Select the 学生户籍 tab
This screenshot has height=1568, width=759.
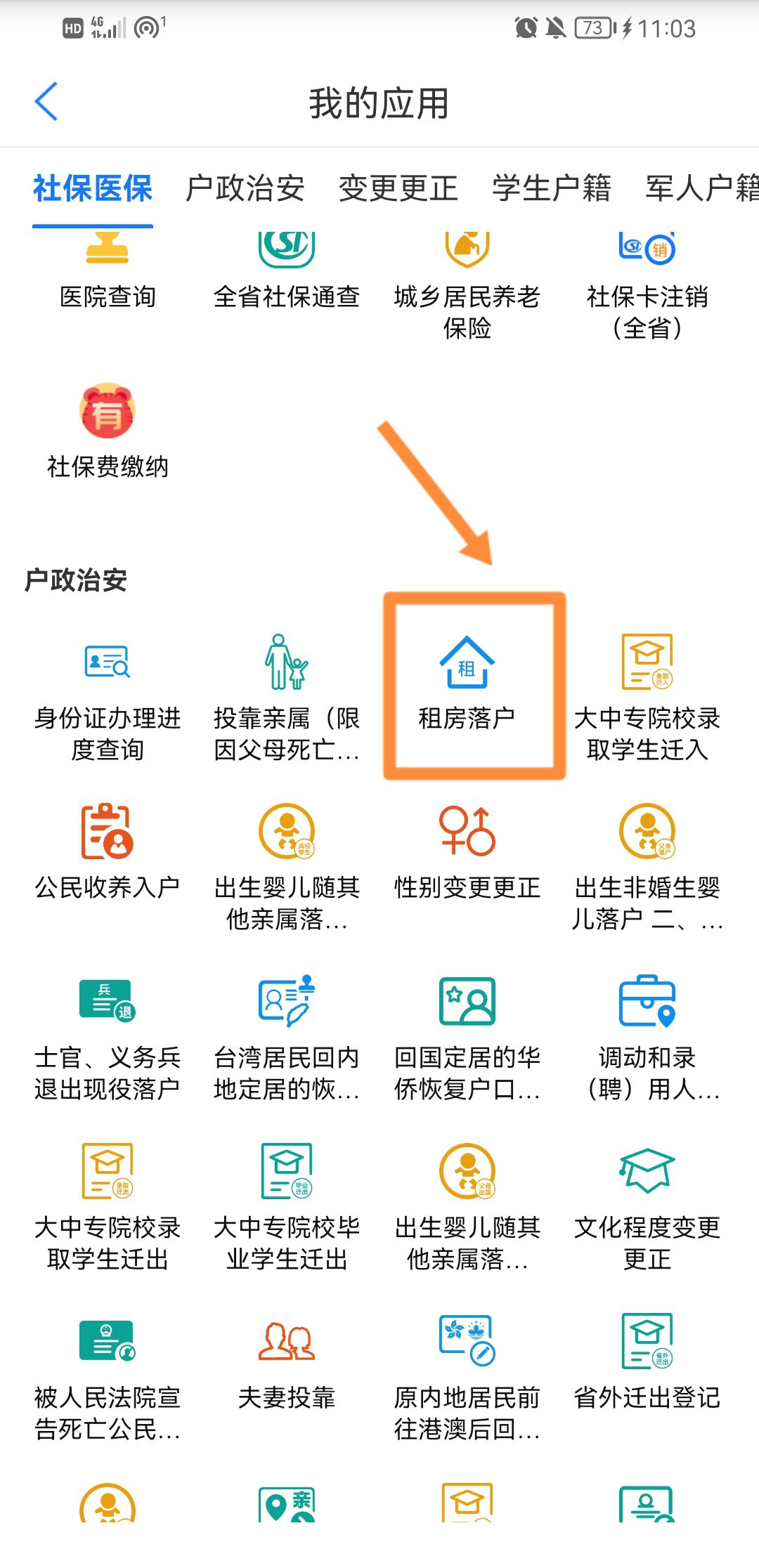point(551,188)
